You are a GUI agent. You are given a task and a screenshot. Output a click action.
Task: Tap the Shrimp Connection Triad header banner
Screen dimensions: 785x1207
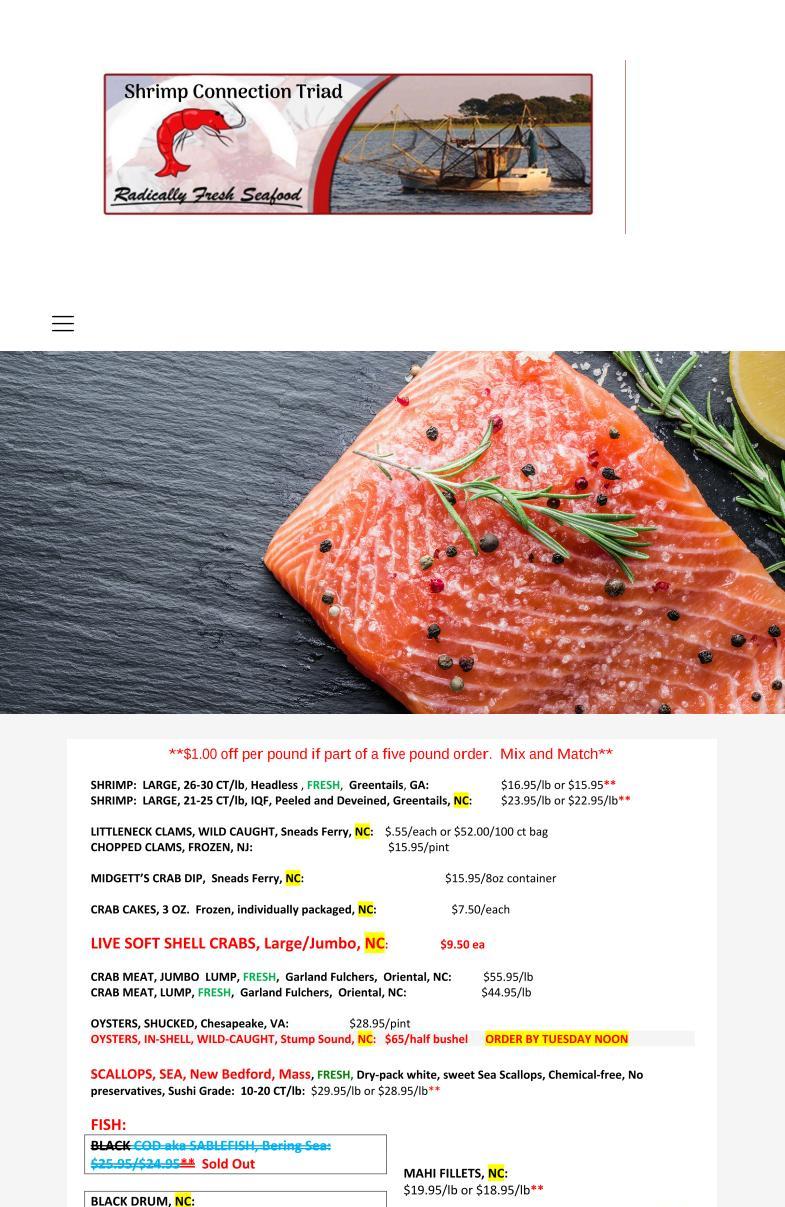click(x=348, y=144)
